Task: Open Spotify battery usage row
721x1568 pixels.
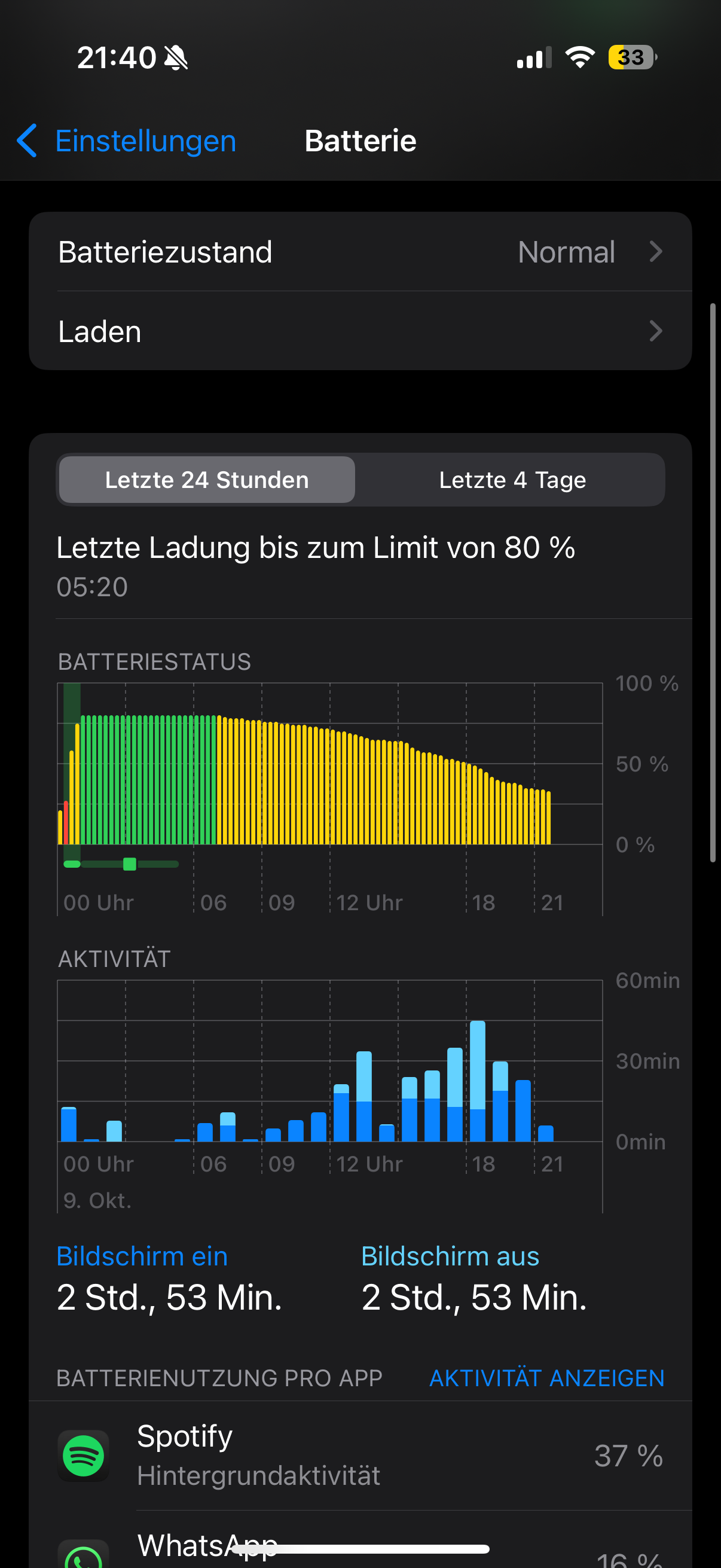Action: [x=360, y=1456]
